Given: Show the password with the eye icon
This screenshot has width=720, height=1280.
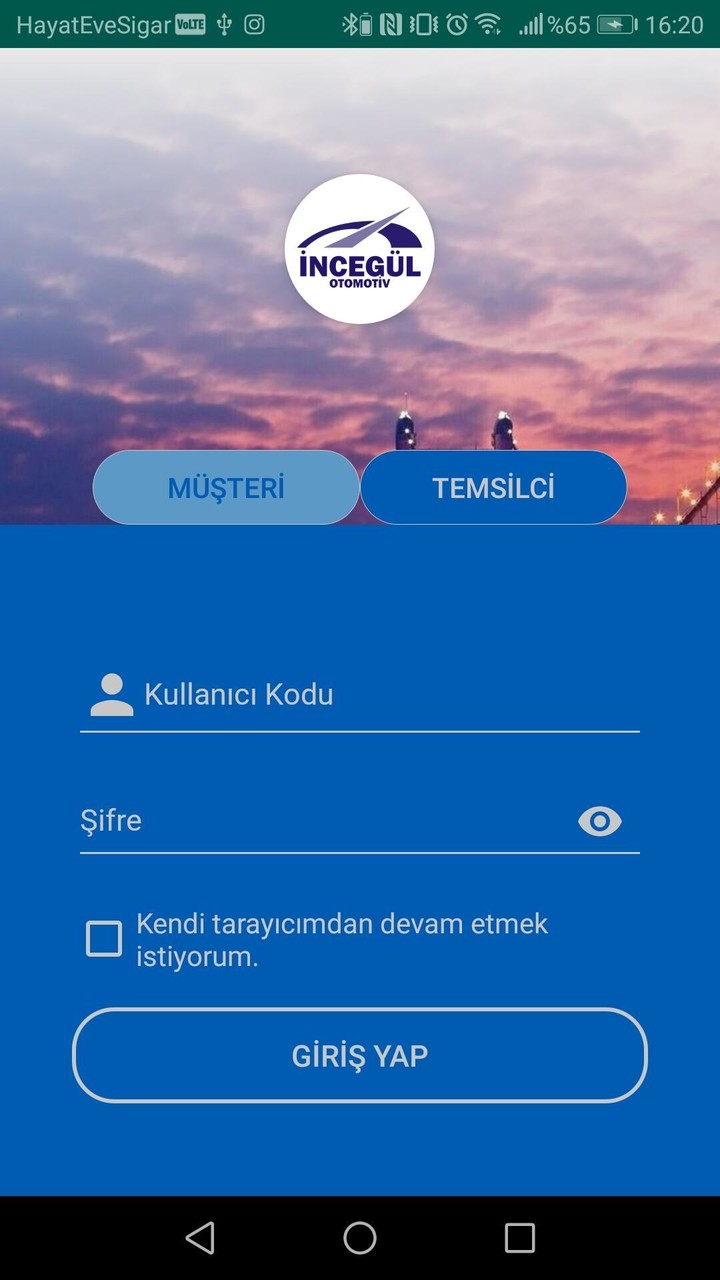Looking at the screenshot, I should 599,820.
